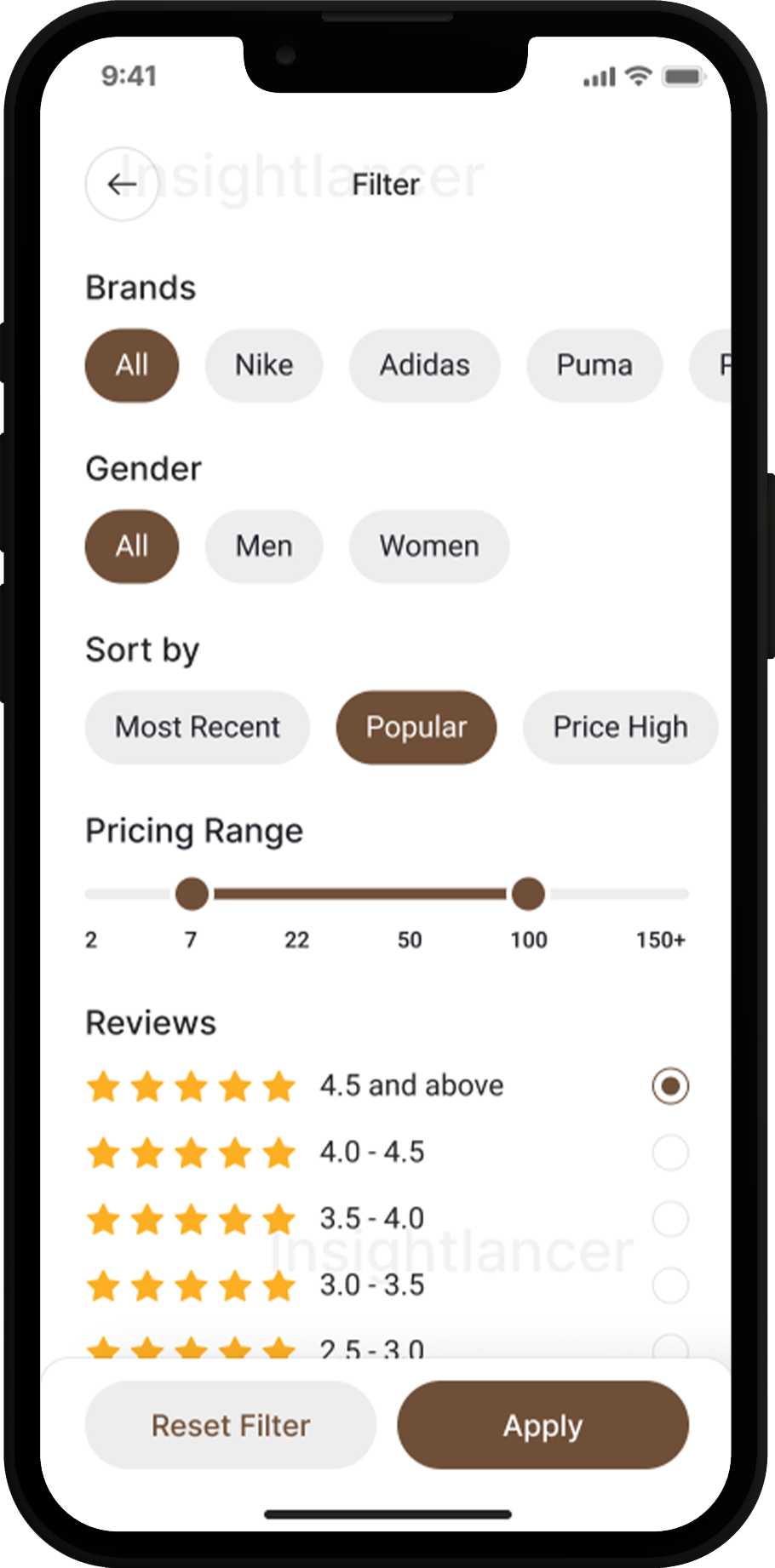Select the 3.0 - 3.5 review range
Image resolution: width=775 pixels, height=1568 pixels.
670,1285
